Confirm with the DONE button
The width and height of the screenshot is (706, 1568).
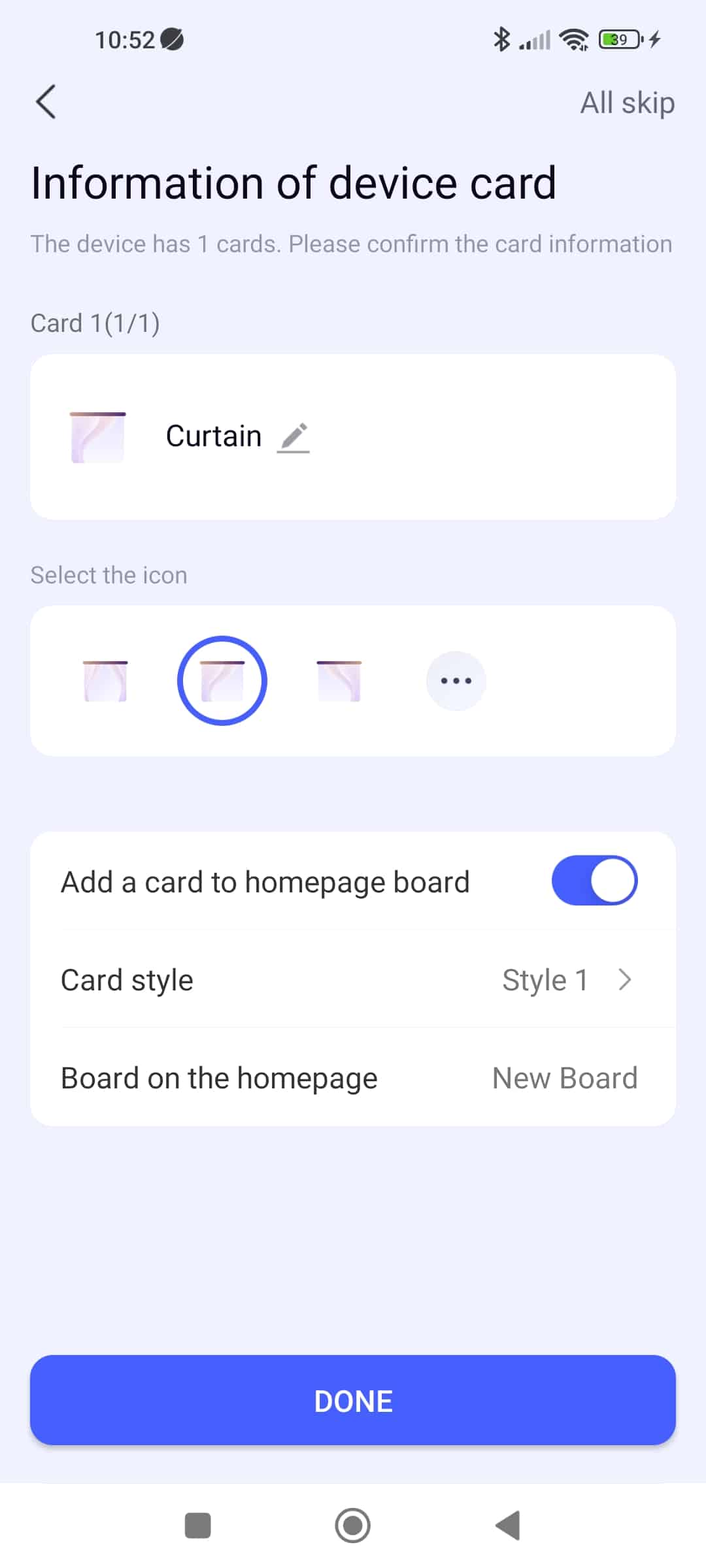(x=353, y=1400)
